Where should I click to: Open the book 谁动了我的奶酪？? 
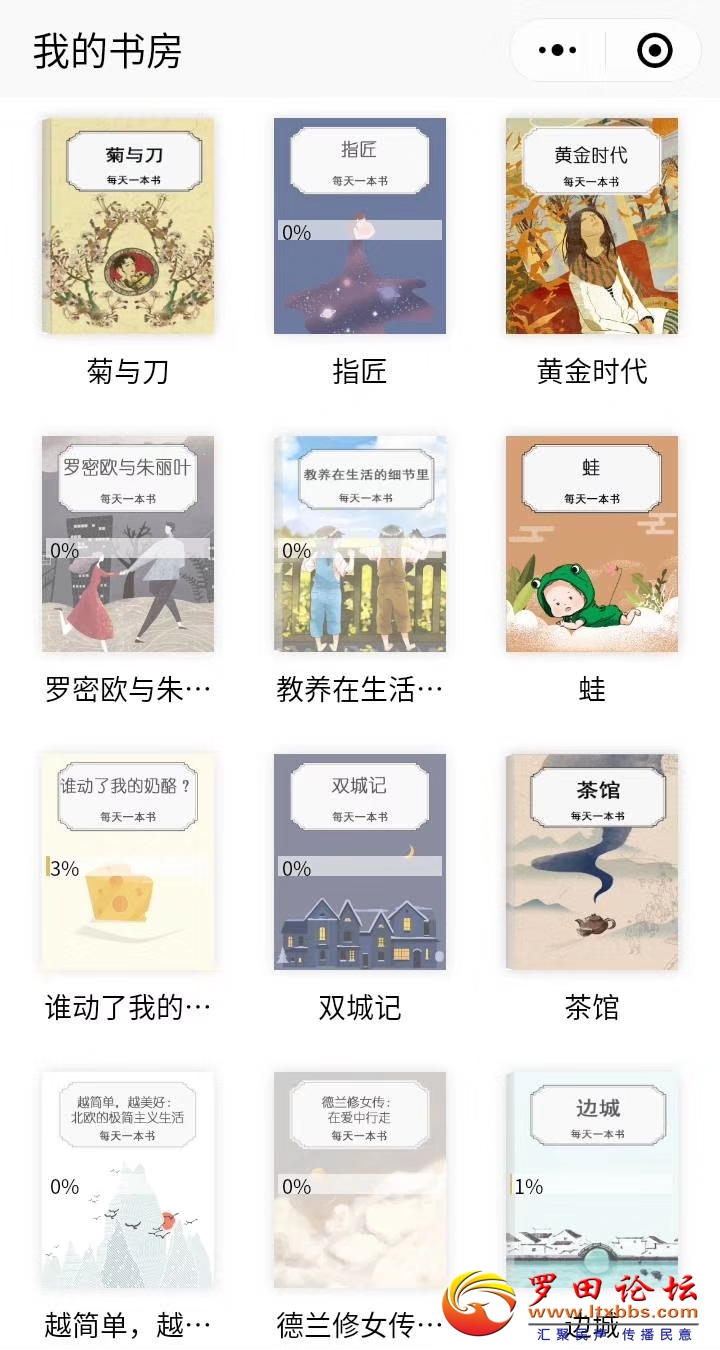128,863
